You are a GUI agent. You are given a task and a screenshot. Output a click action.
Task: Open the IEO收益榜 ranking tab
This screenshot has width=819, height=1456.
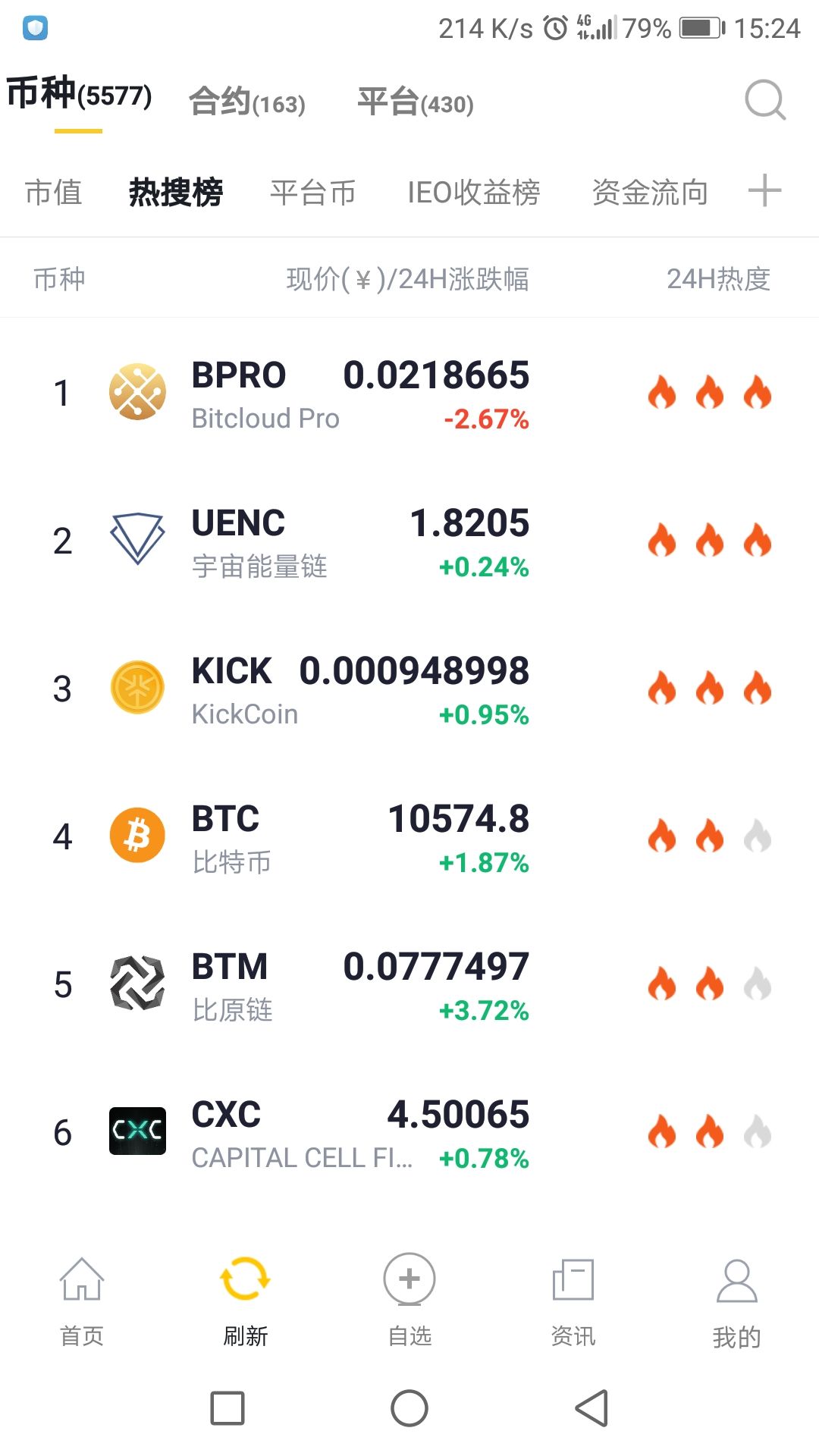[x=473, y=193]
